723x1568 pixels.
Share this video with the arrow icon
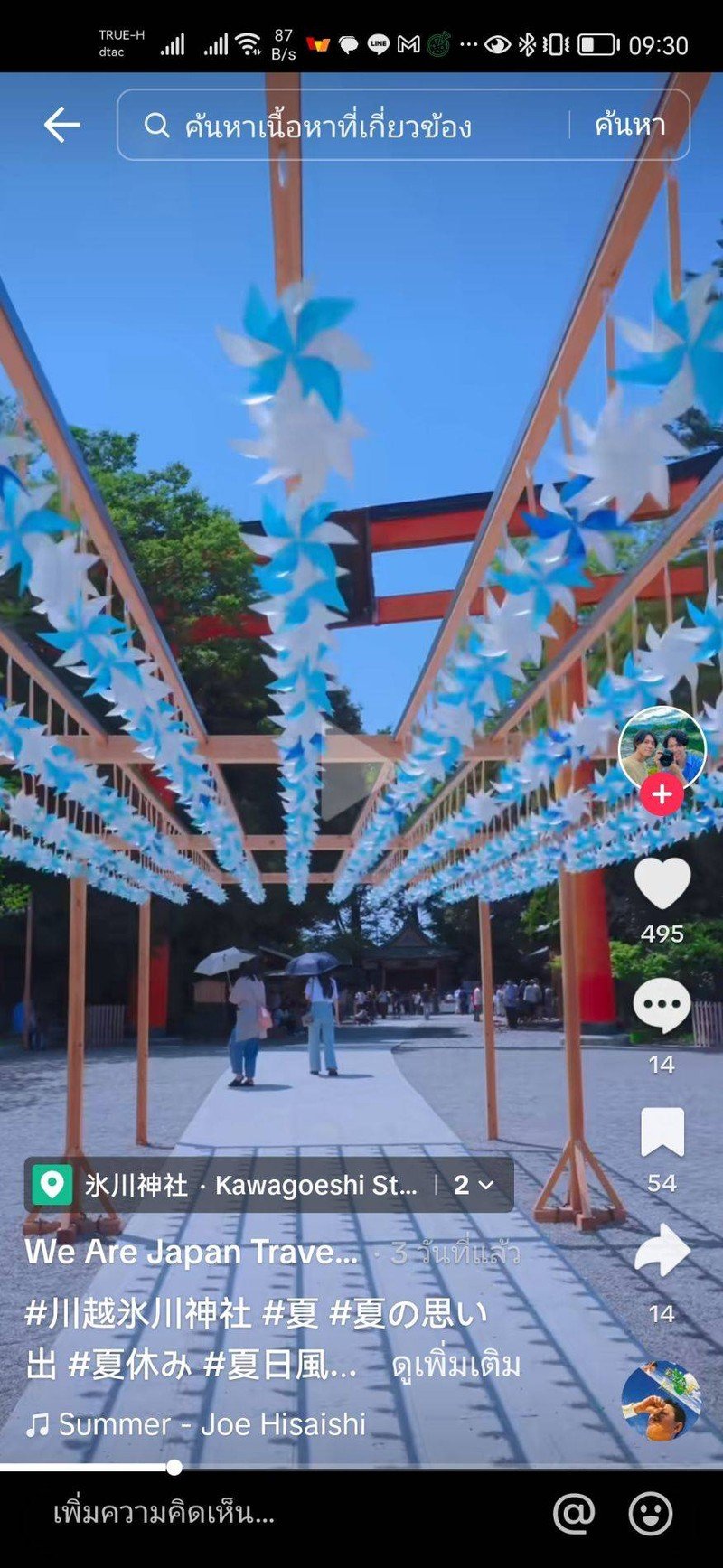(x=662, y=1251)
